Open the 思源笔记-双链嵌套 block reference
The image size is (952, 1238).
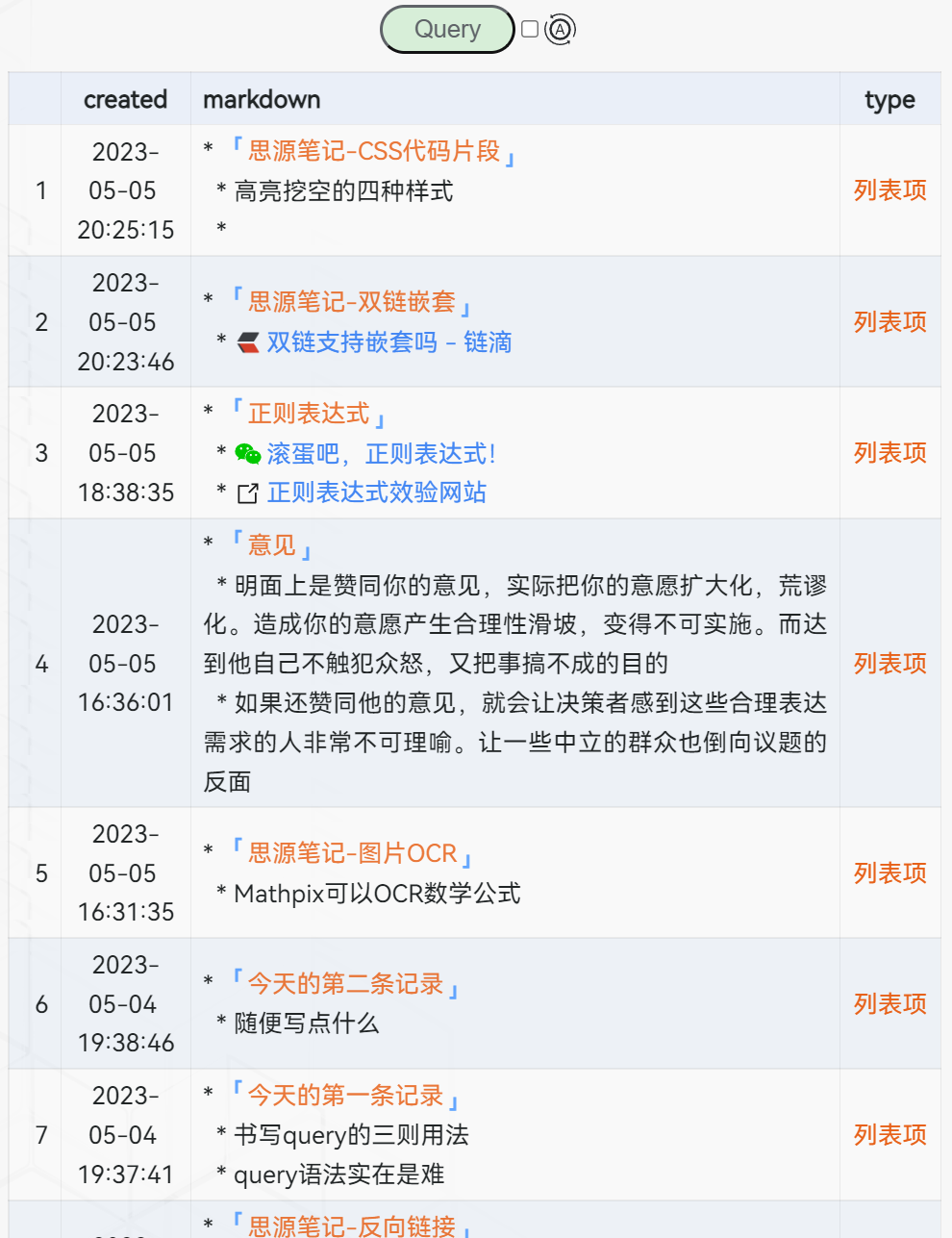pos(351,302)
